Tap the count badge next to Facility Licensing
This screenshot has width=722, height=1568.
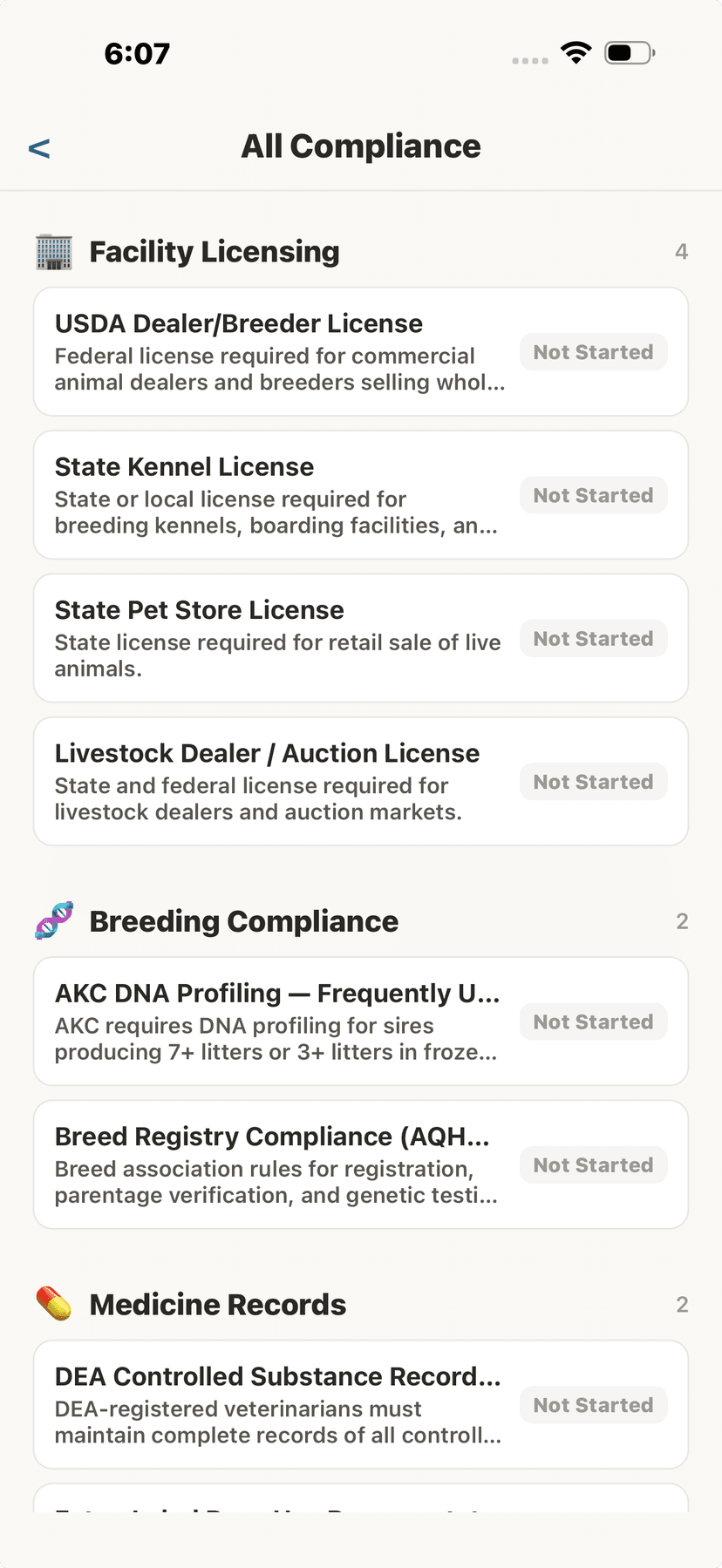683,251
